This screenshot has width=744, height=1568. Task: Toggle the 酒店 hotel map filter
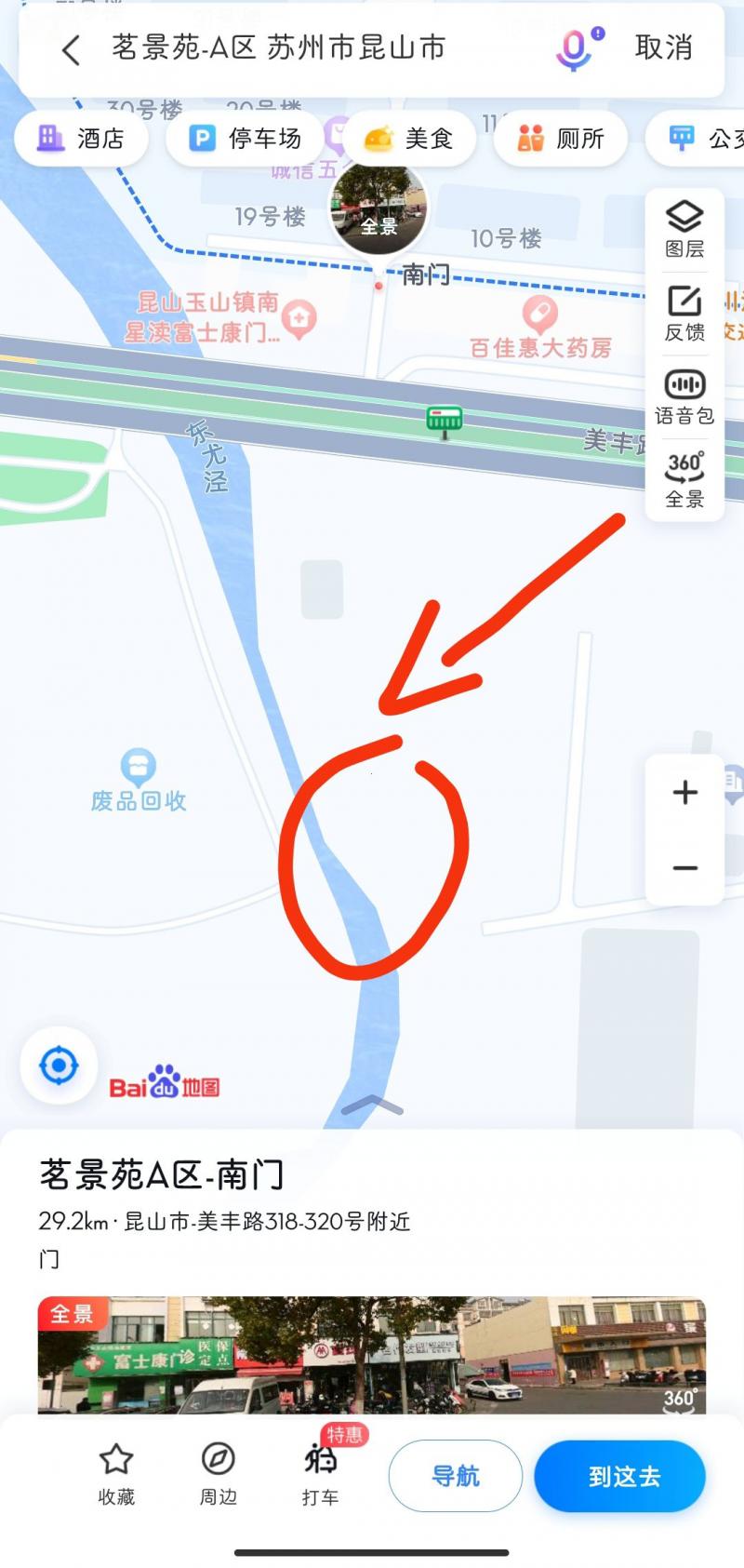(81, 137)
